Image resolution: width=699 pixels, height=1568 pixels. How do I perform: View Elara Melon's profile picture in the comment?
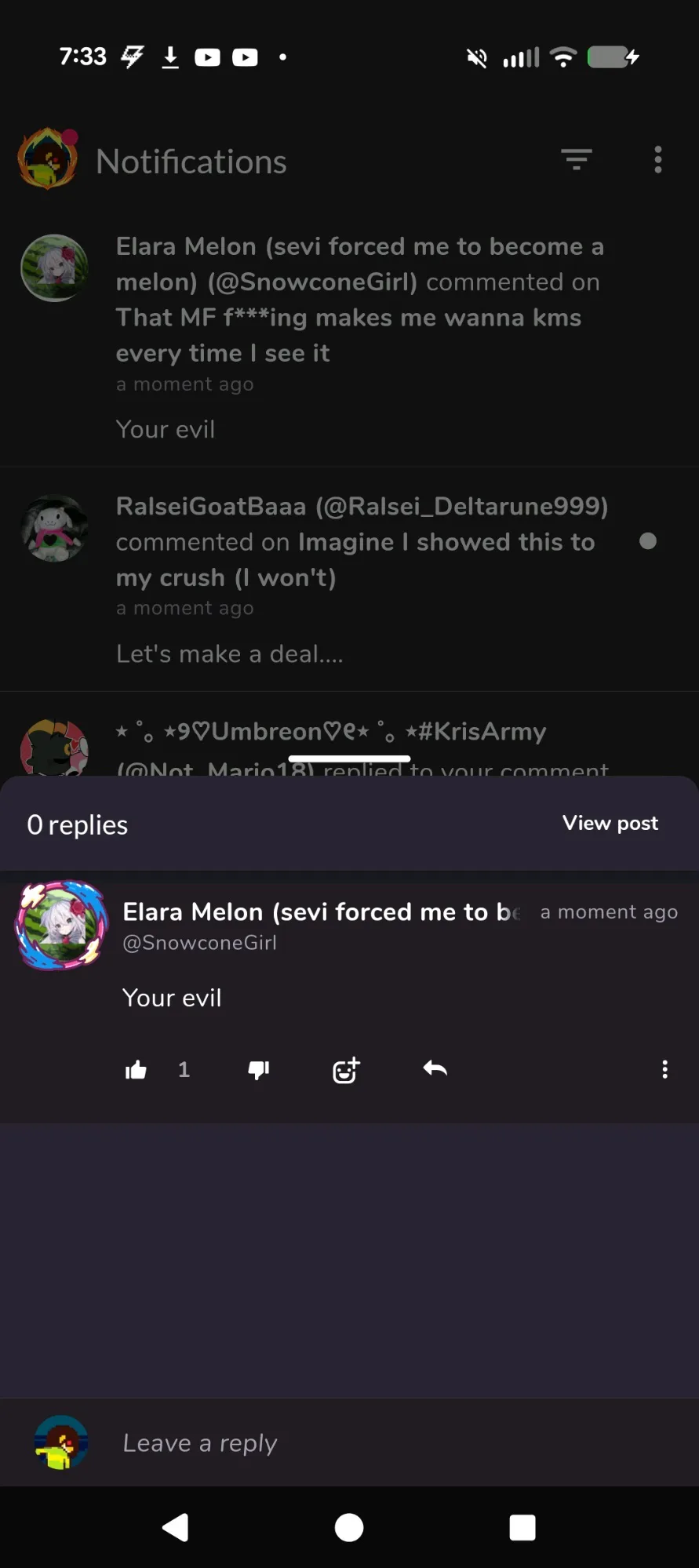(61, 925)
